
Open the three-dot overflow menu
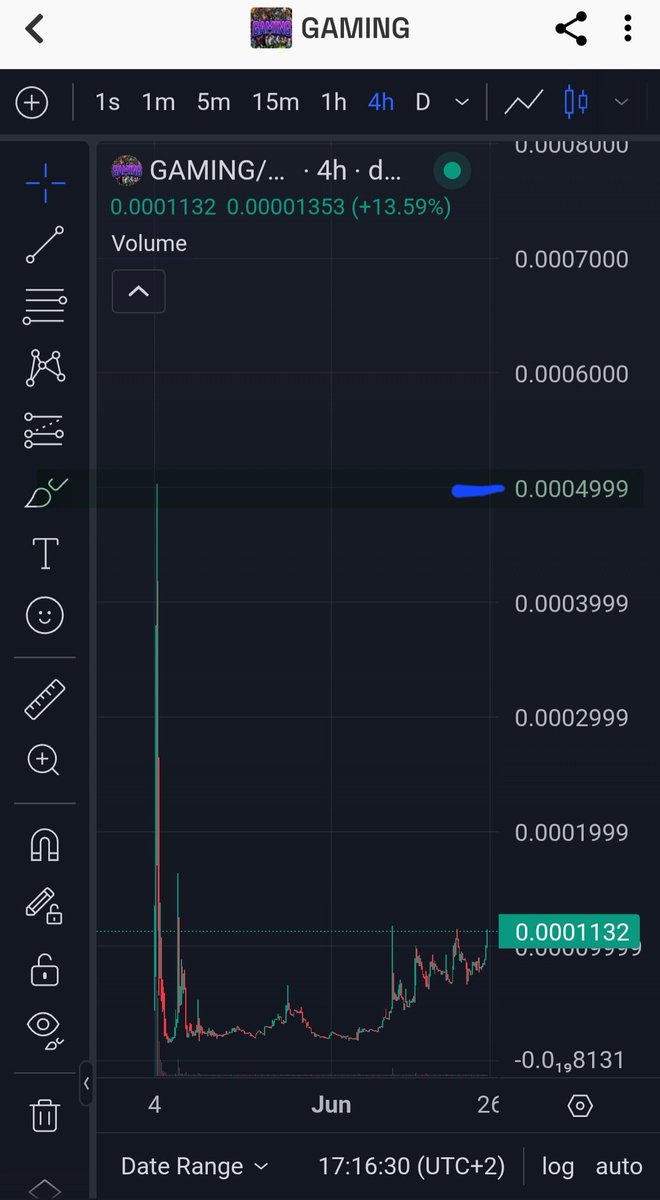628,29
